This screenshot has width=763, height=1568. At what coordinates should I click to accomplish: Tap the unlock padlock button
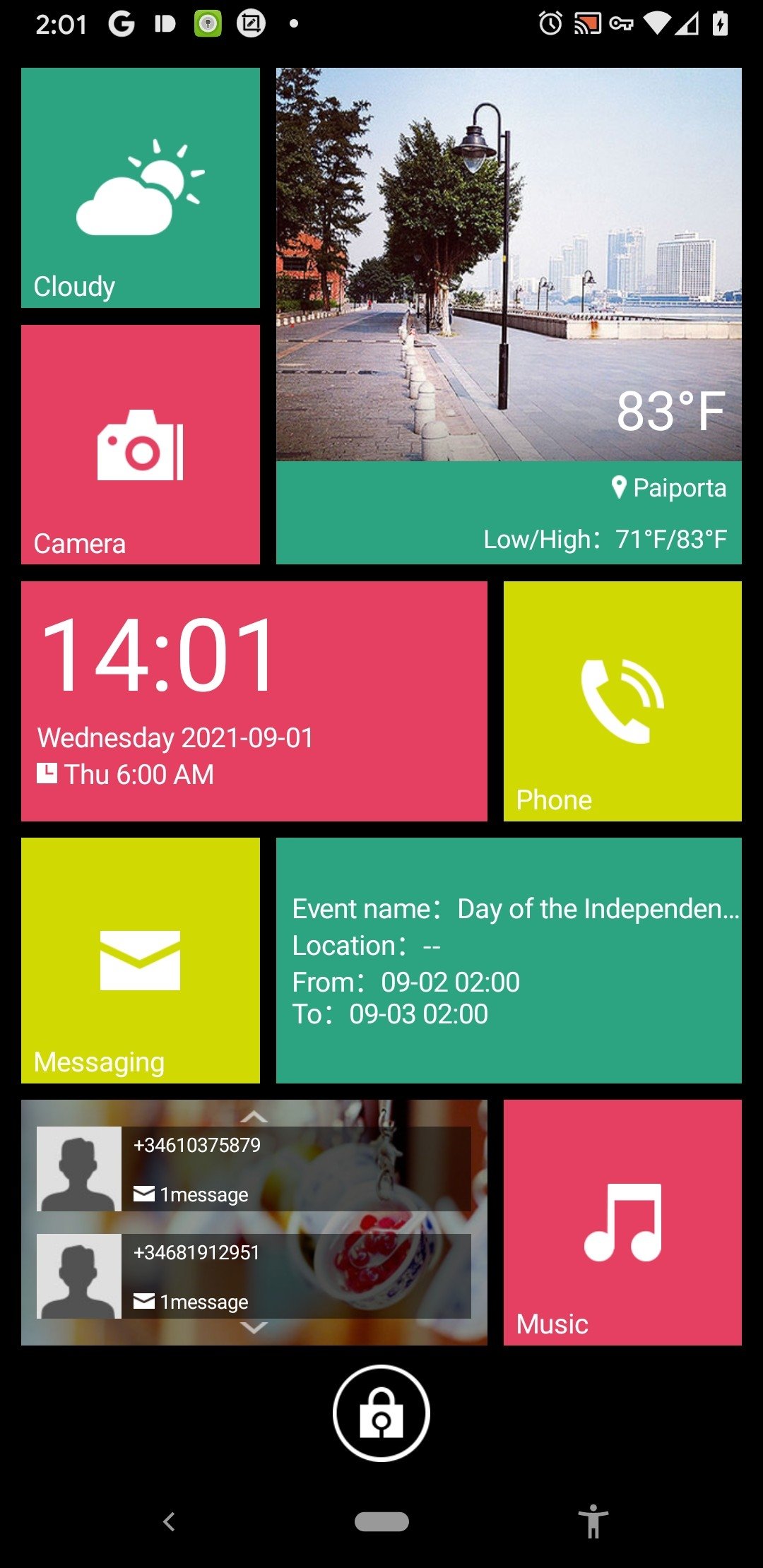click(381, 1413)
